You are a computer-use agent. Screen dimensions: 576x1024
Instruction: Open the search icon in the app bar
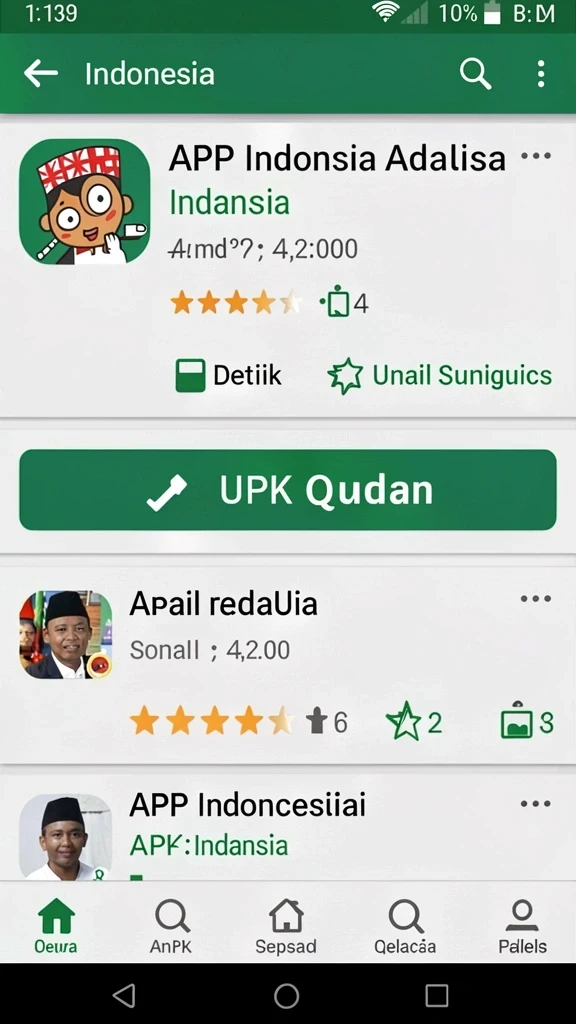click(x=475, y=74)
